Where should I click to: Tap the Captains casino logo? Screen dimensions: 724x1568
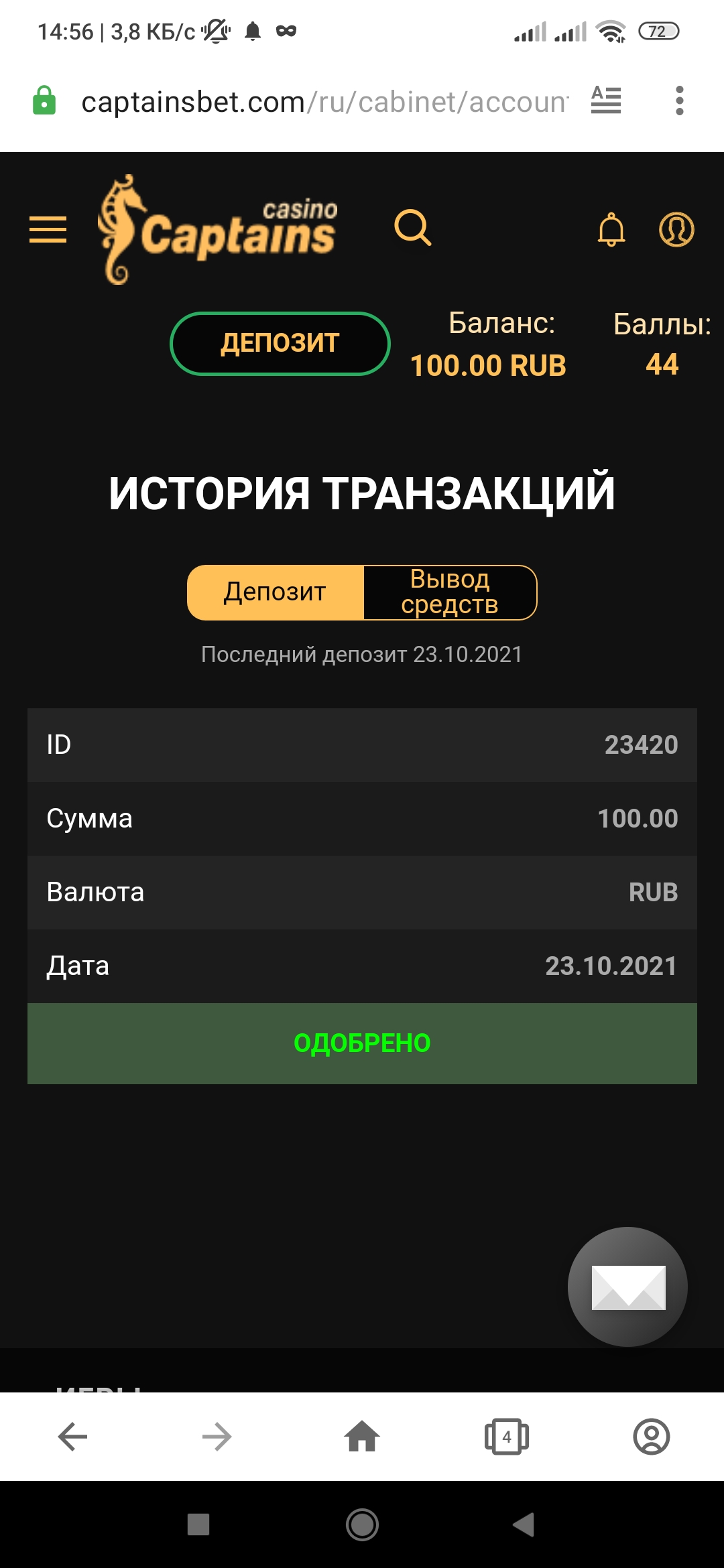(219, 229)
